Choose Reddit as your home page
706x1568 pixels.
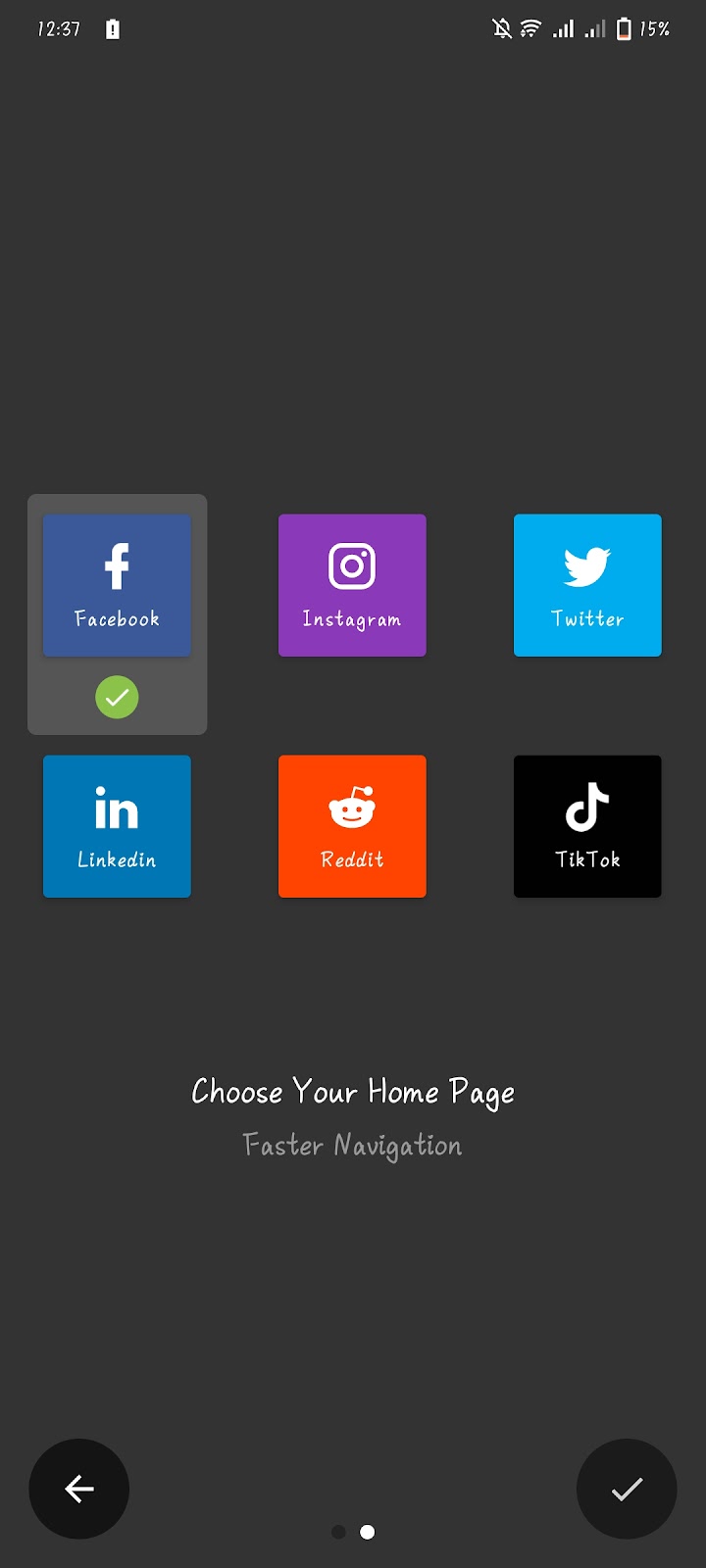[x=352, y=826]
